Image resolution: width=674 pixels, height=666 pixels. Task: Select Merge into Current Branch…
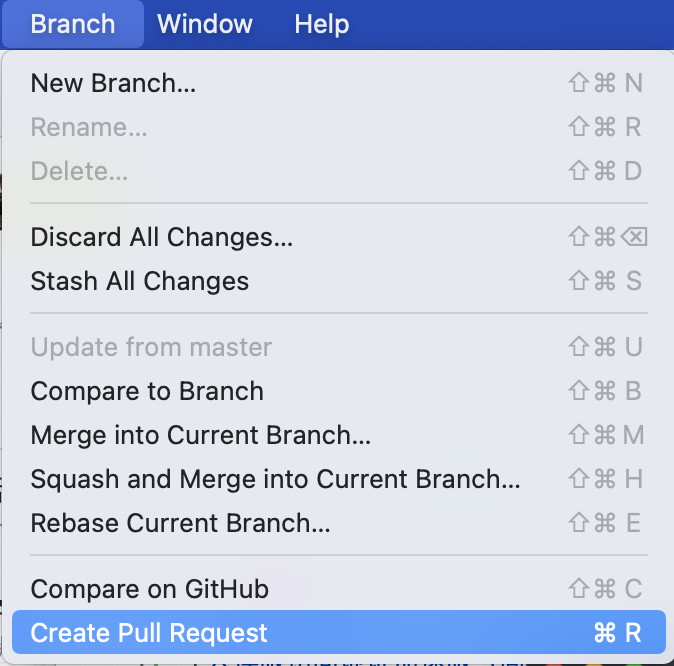click(x=339, y=435)
